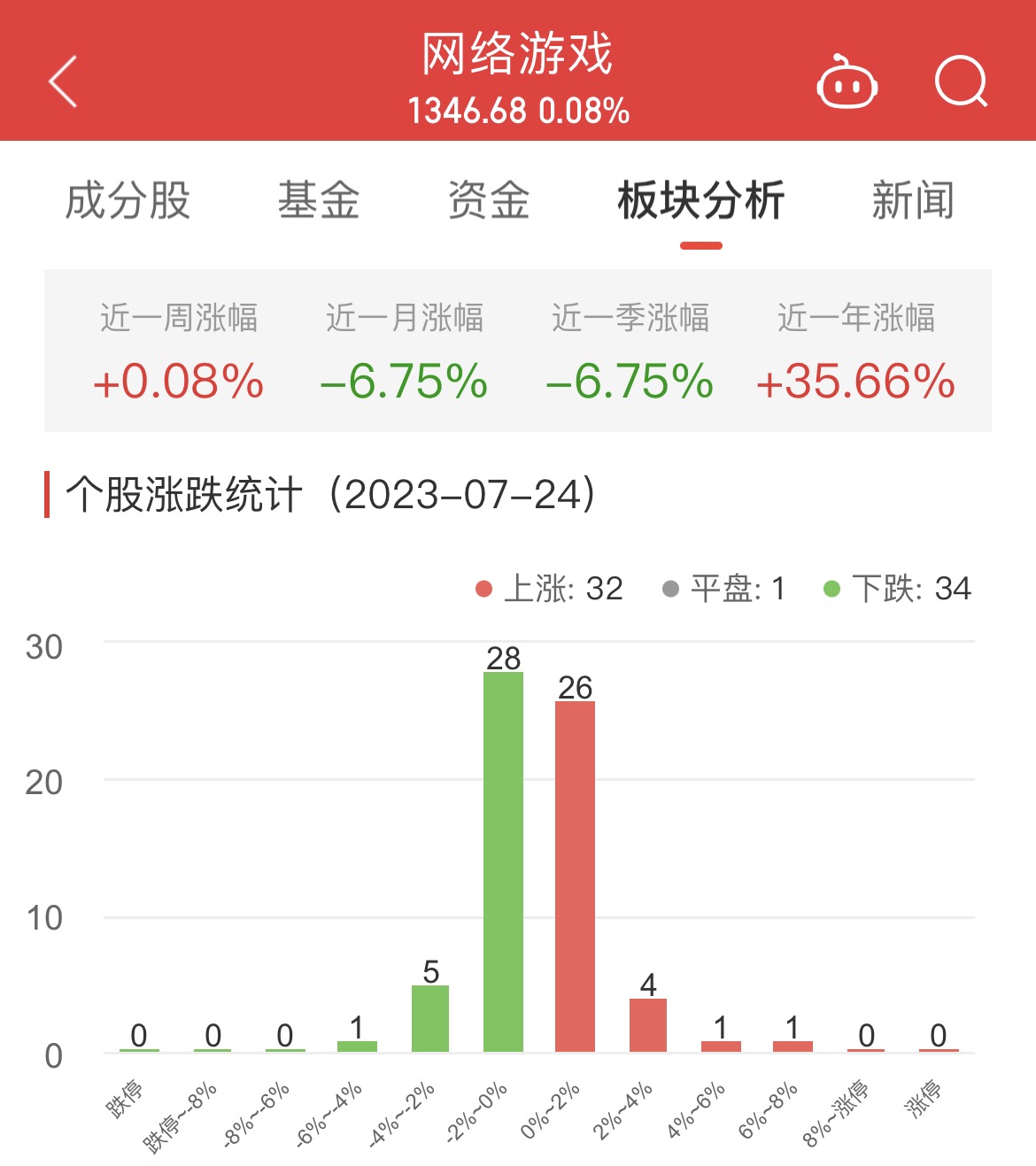Open search via the magnifier icon
1036x1166 pixels.
click(962, 81)
